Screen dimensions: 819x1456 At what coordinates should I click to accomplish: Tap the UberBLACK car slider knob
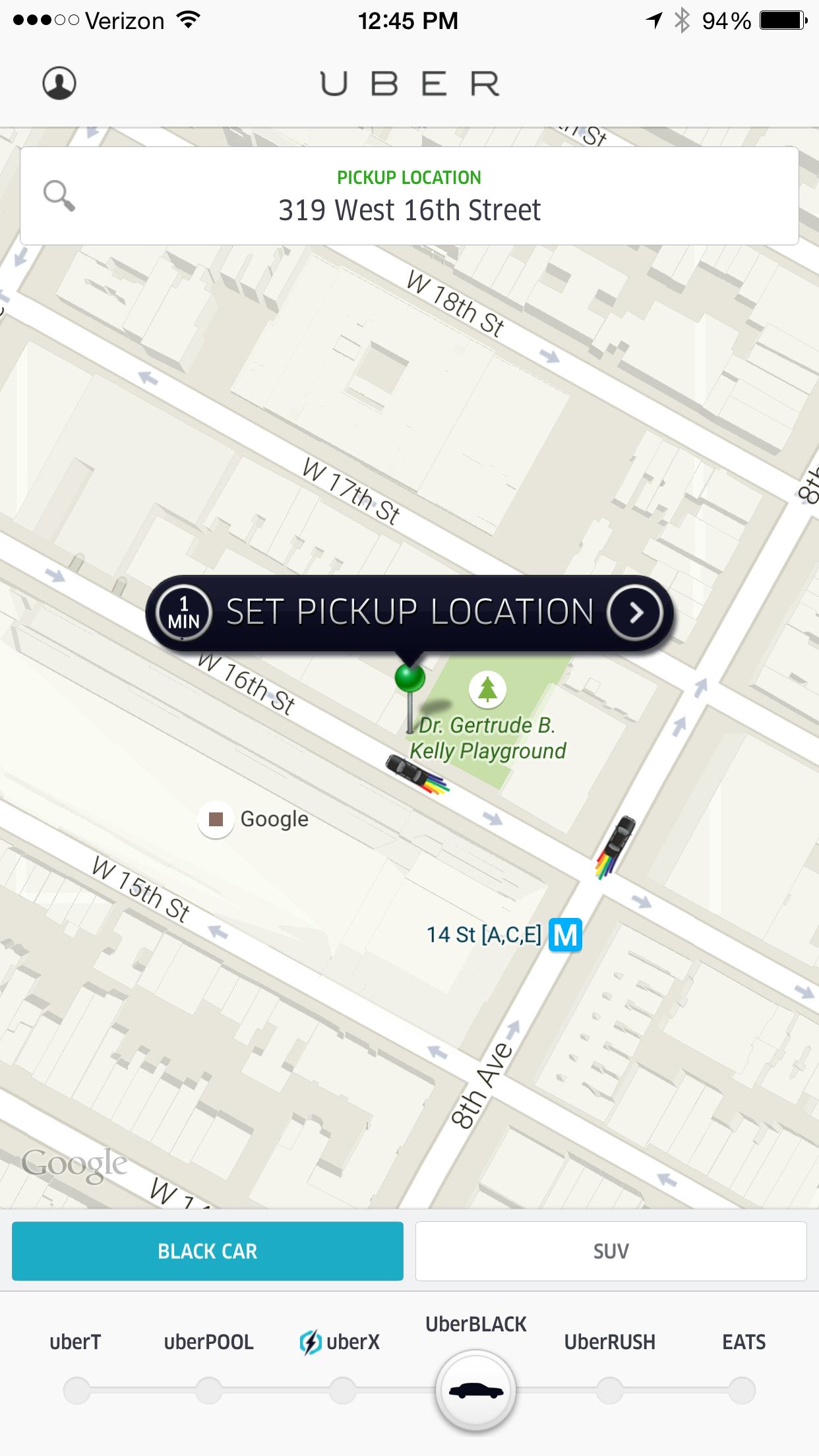point(475,1391)
